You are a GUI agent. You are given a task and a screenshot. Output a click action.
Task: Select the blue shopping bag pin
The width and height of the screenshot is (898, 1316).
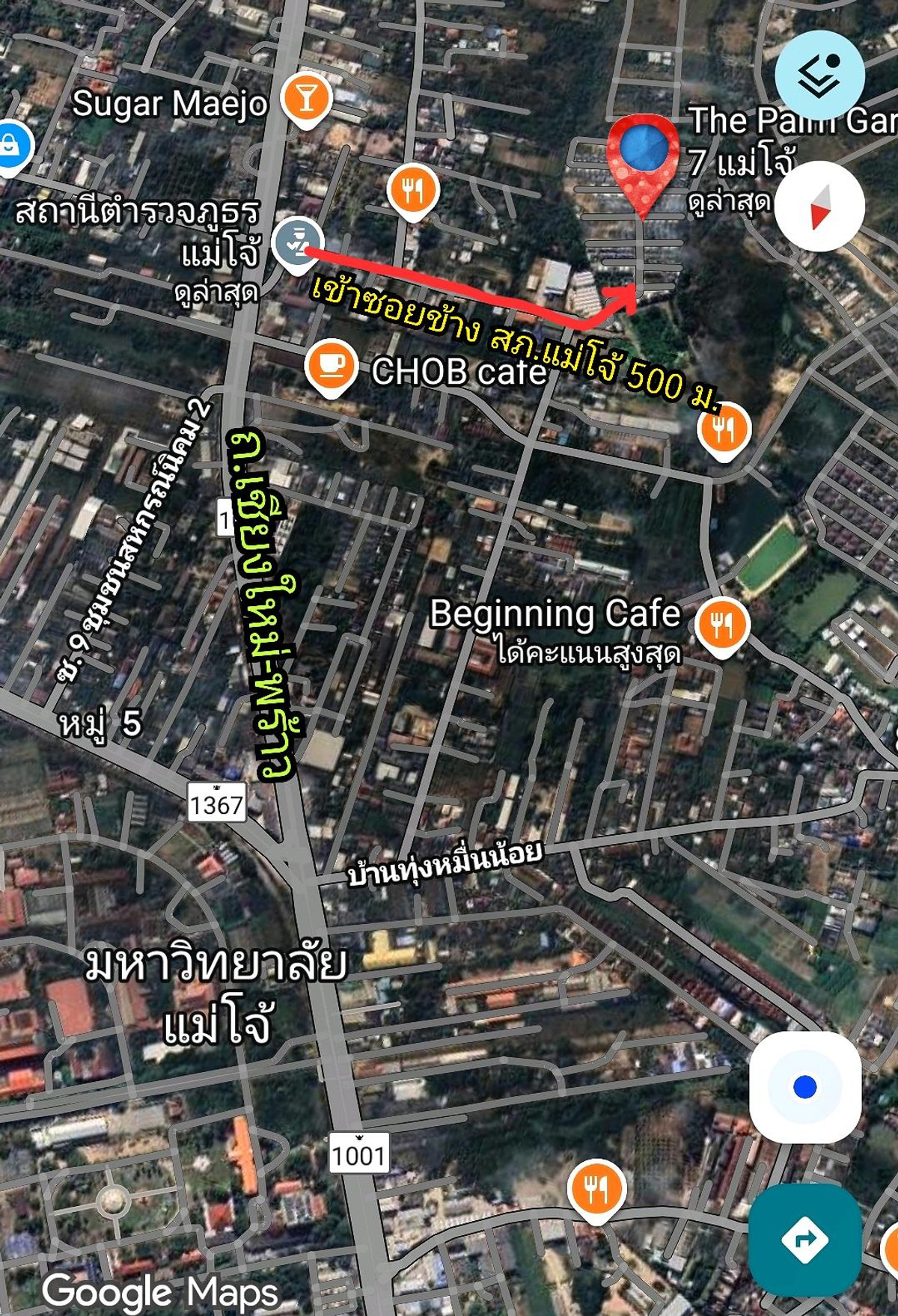pos(10,145)
